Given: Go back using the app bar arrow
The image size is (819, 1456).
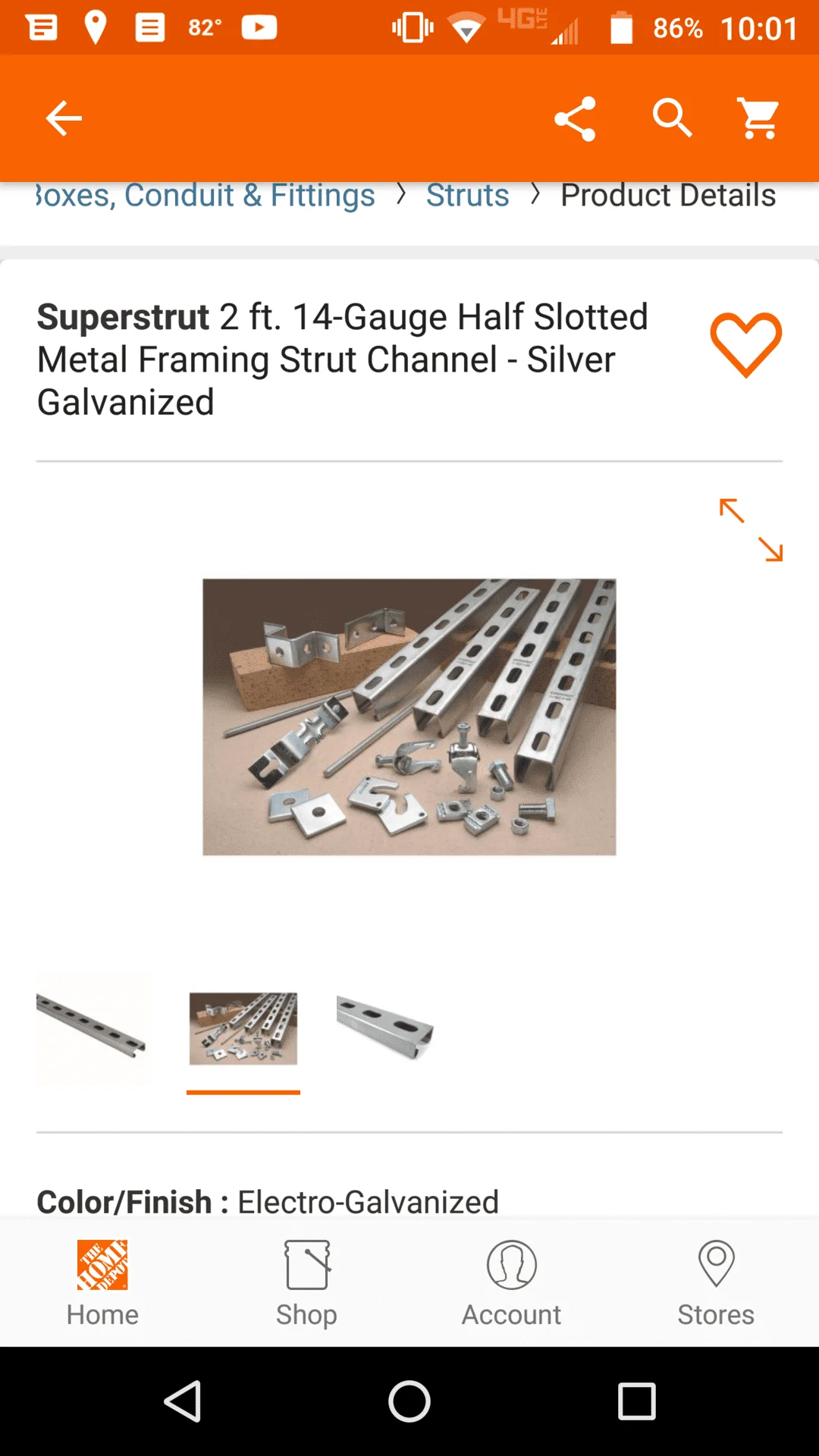Looking at the screenshot, I should [x=64, y=118].
